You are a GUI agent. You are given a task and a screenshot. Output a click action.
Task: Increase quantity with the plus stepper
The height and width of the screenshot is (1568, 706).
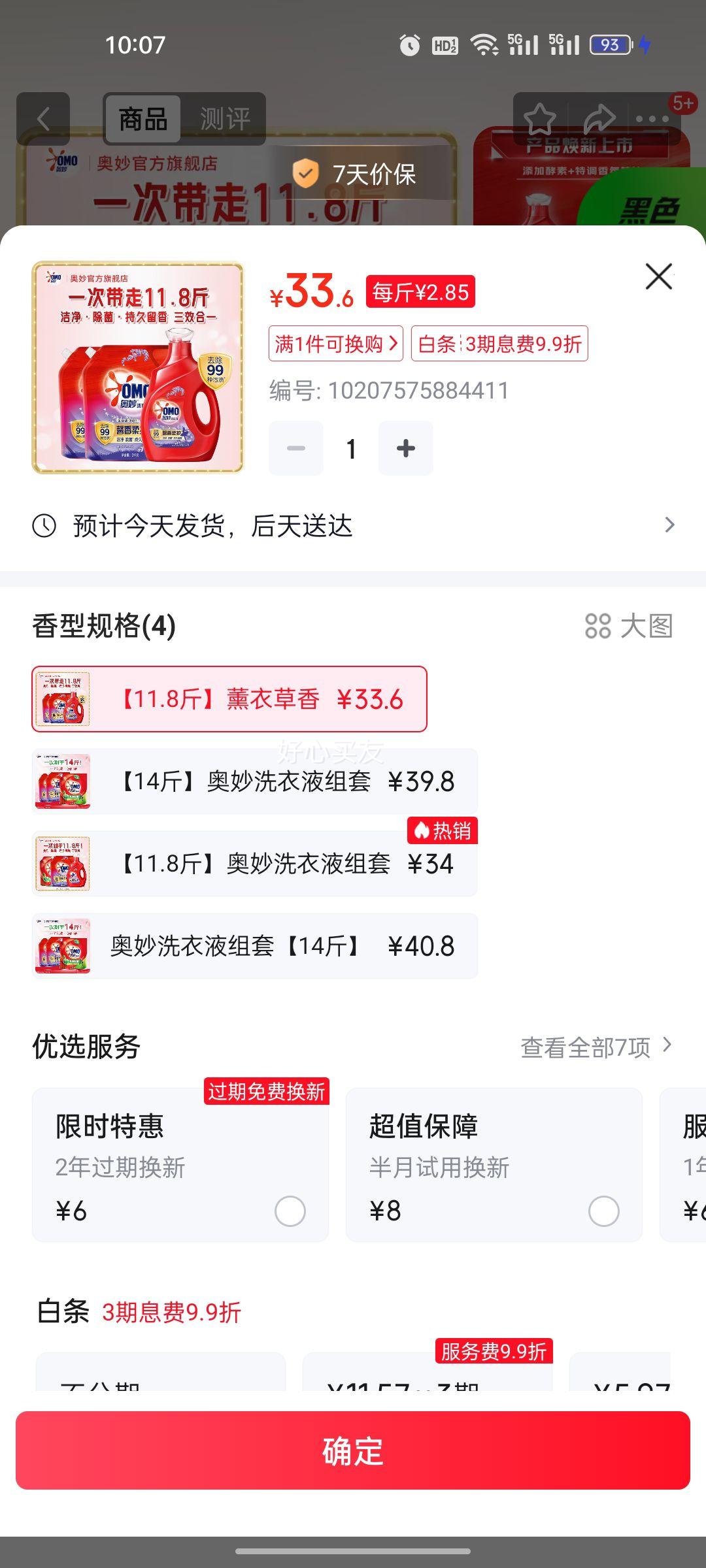click(405, 448)
